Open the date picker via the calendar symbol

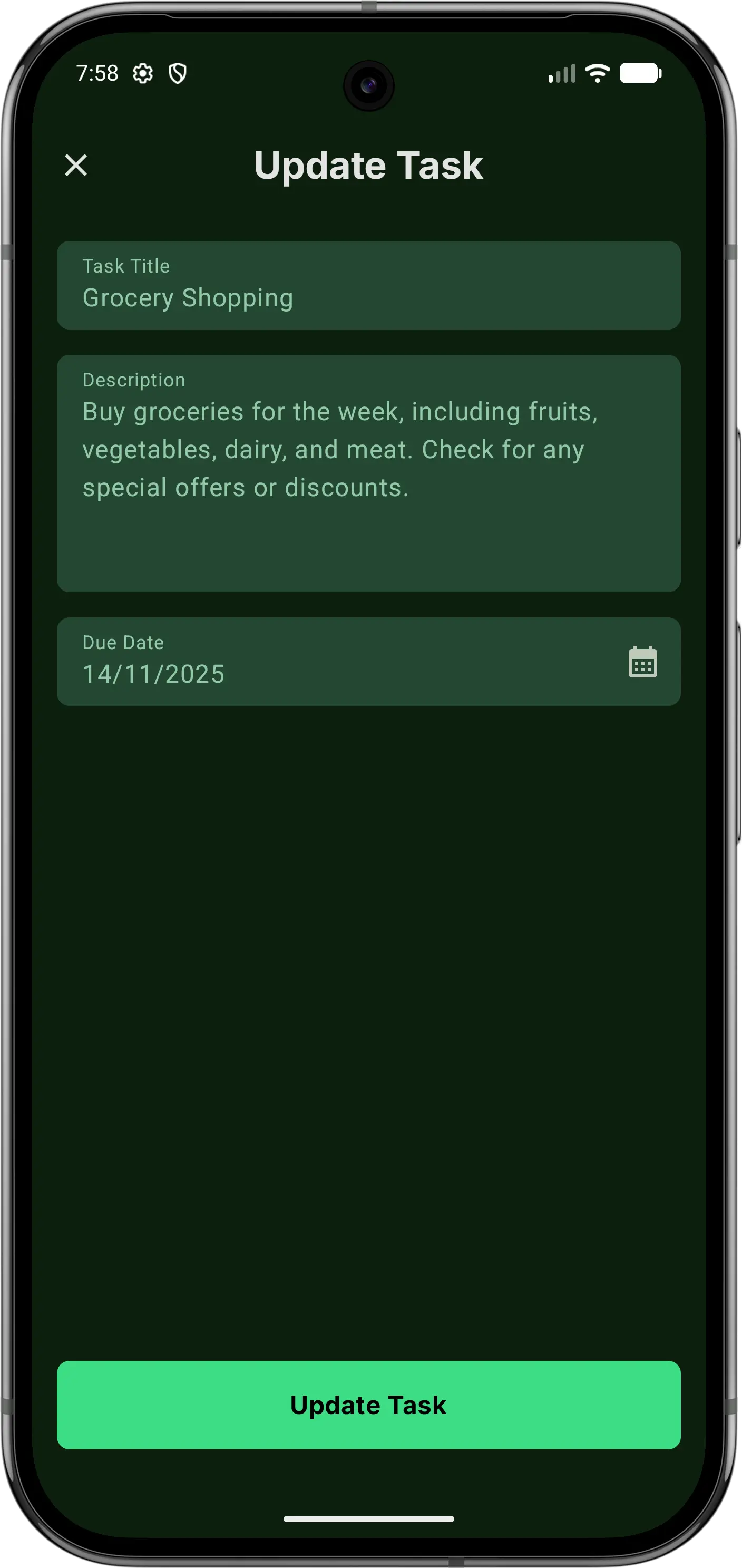click(642, 663)
